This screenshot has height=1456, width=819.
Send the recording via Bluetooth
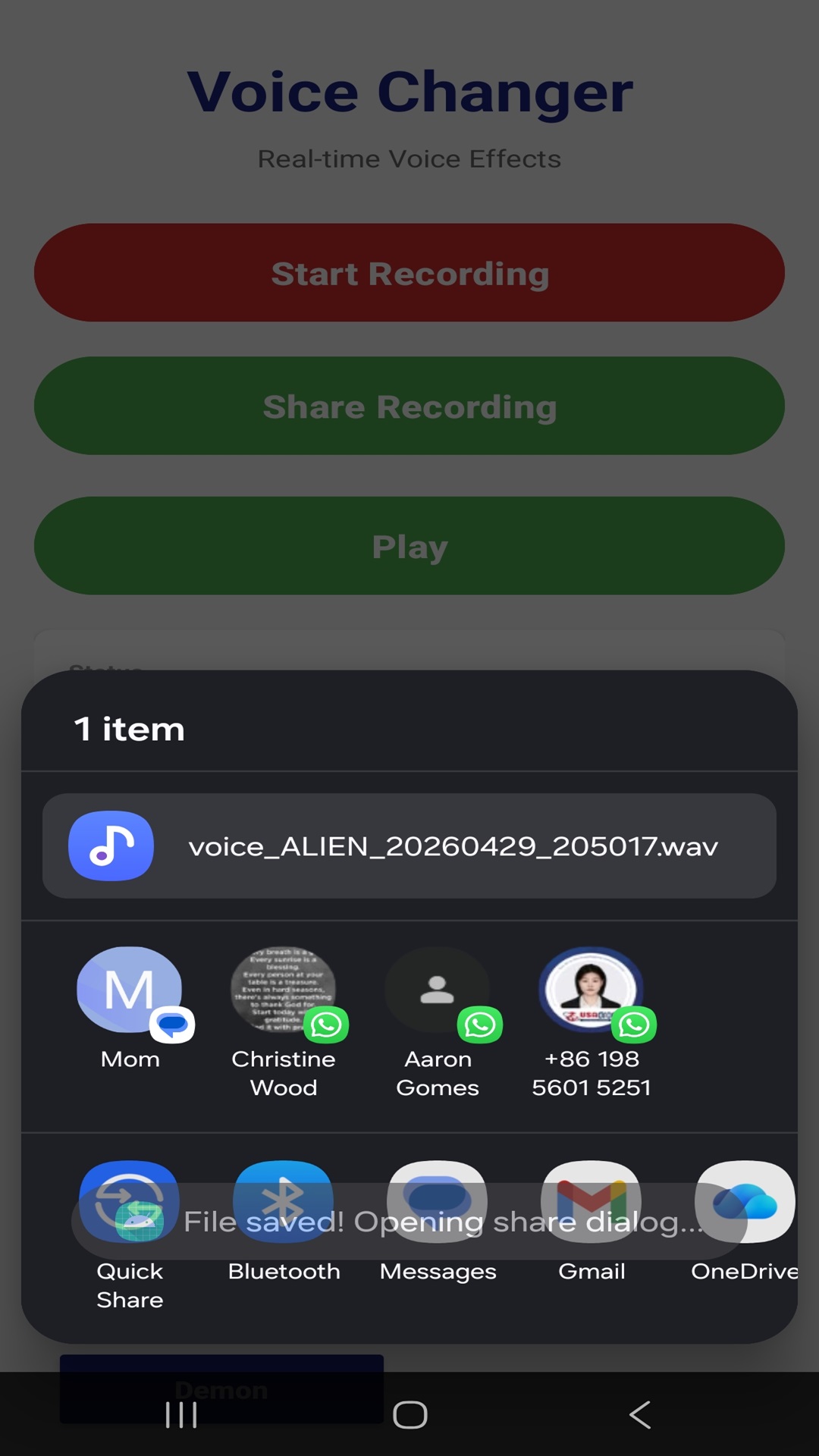point(284,1203)
